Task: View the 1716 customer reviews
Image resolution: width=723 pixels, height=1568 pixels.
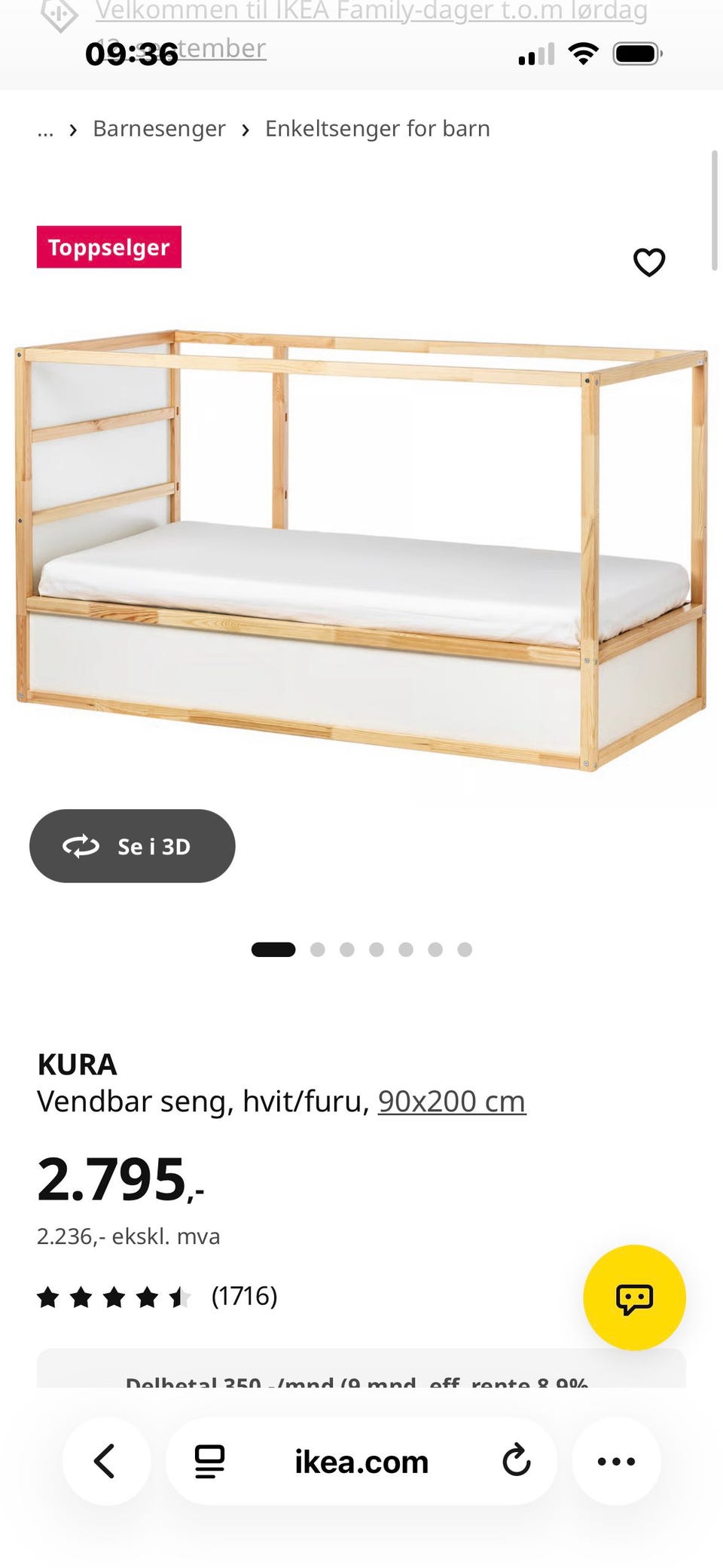Action: 244,1296
